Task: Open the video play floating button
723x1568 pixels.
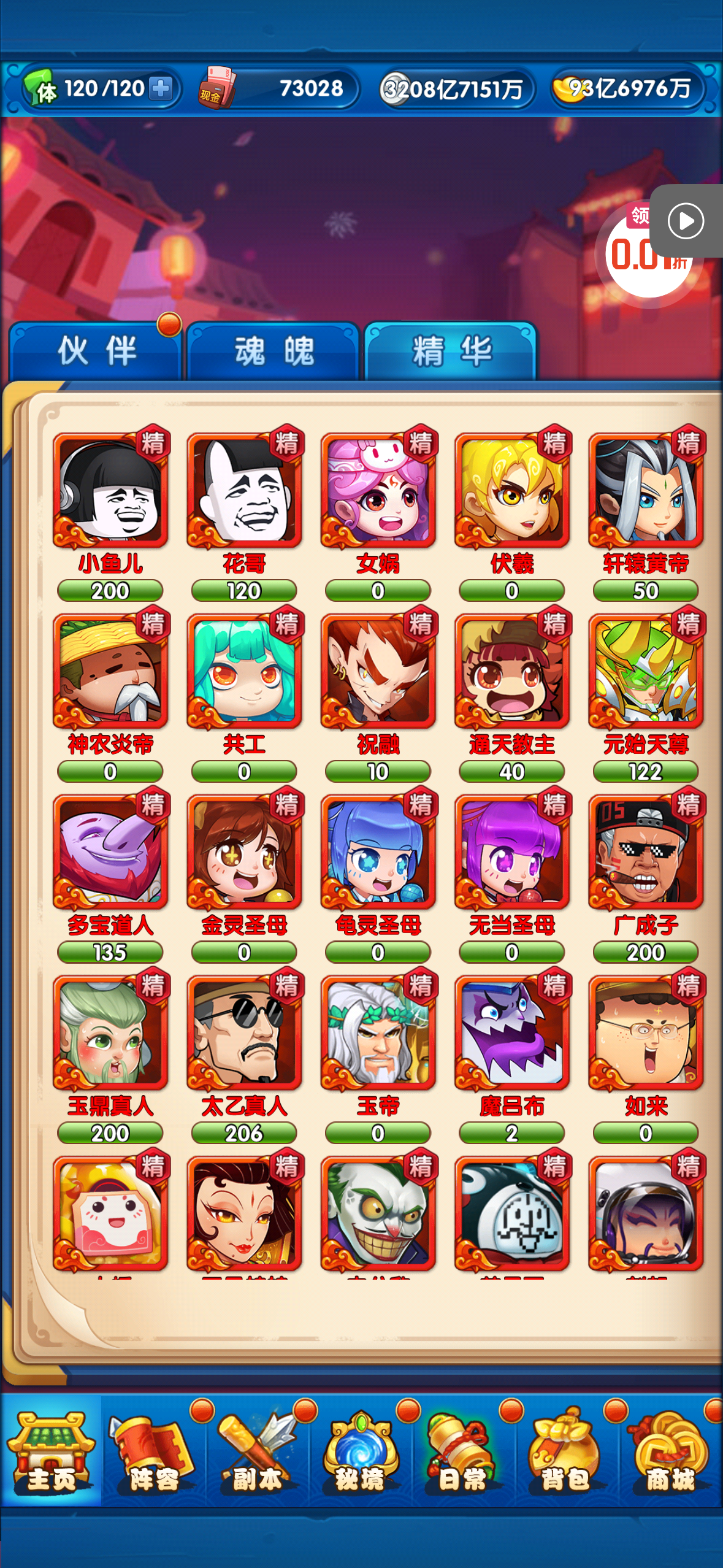Action: tap(685, 221)
